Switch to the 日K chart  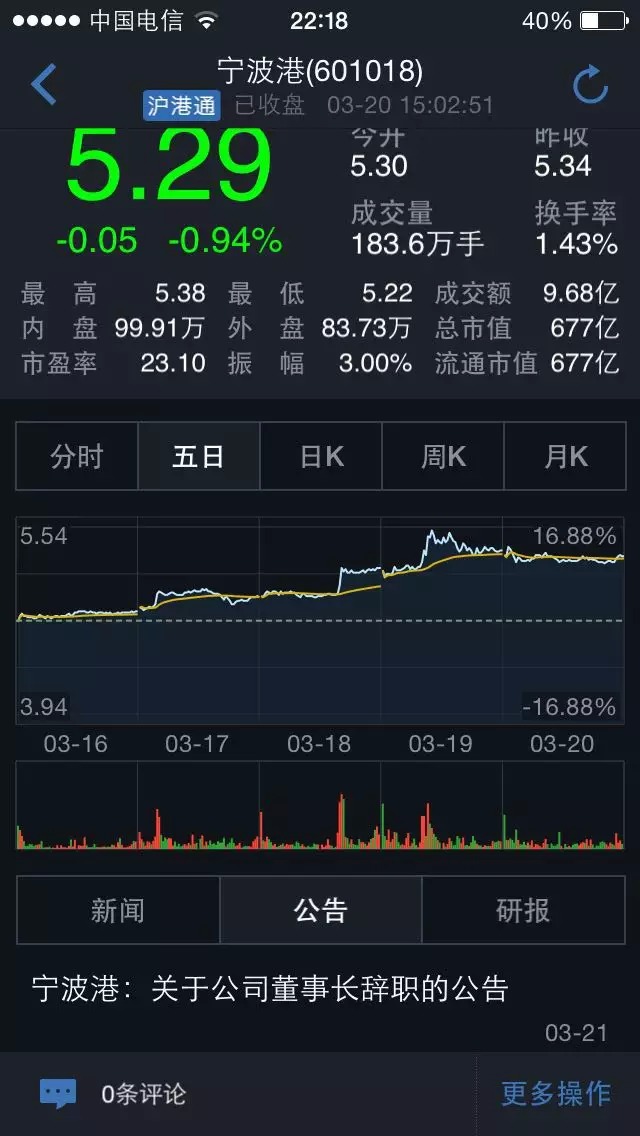321,456
